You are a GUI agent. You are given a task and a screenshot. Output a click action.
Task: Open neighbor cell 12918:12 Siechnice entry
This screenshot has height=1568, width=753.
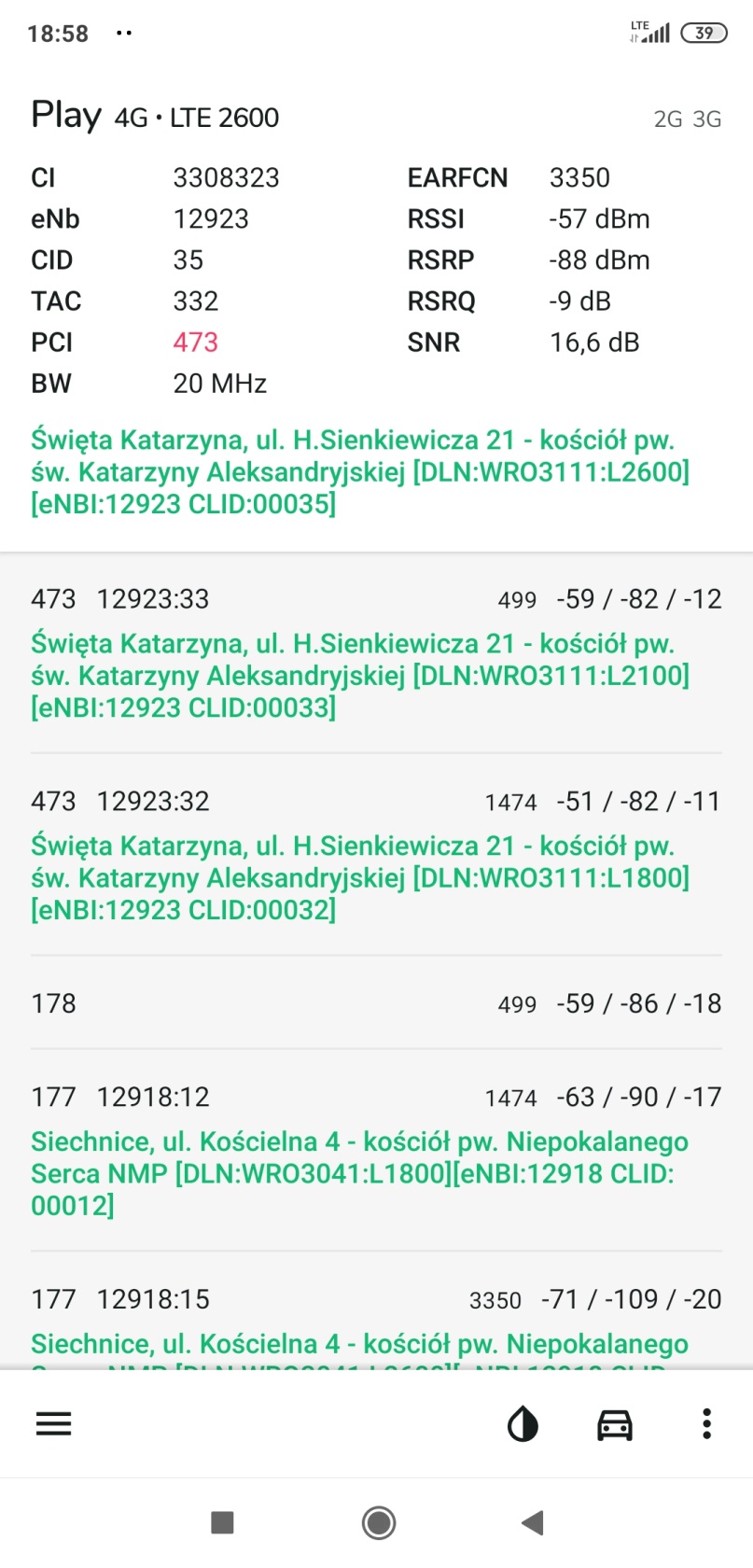376,1150
